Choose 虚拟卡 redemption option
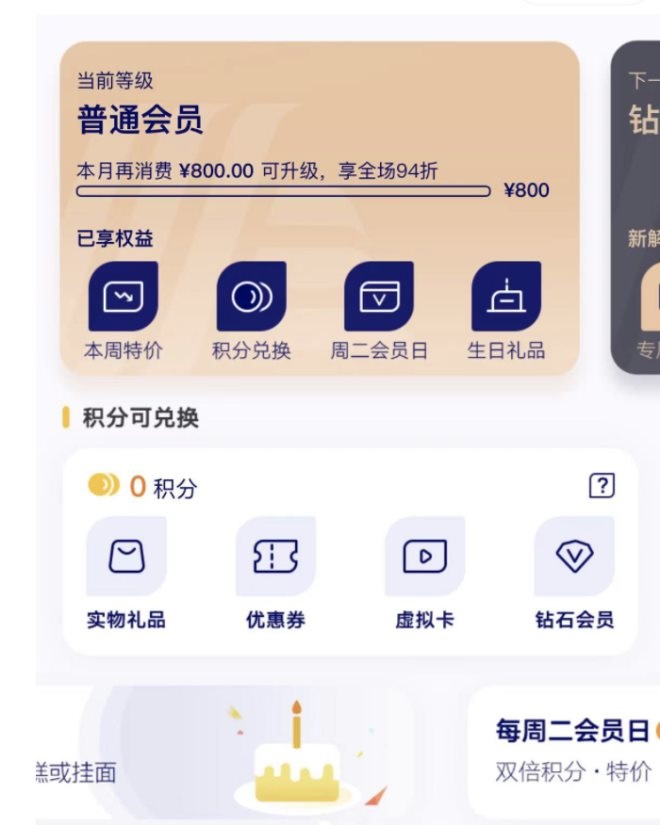The image size is (660, 825). (425, 557)
